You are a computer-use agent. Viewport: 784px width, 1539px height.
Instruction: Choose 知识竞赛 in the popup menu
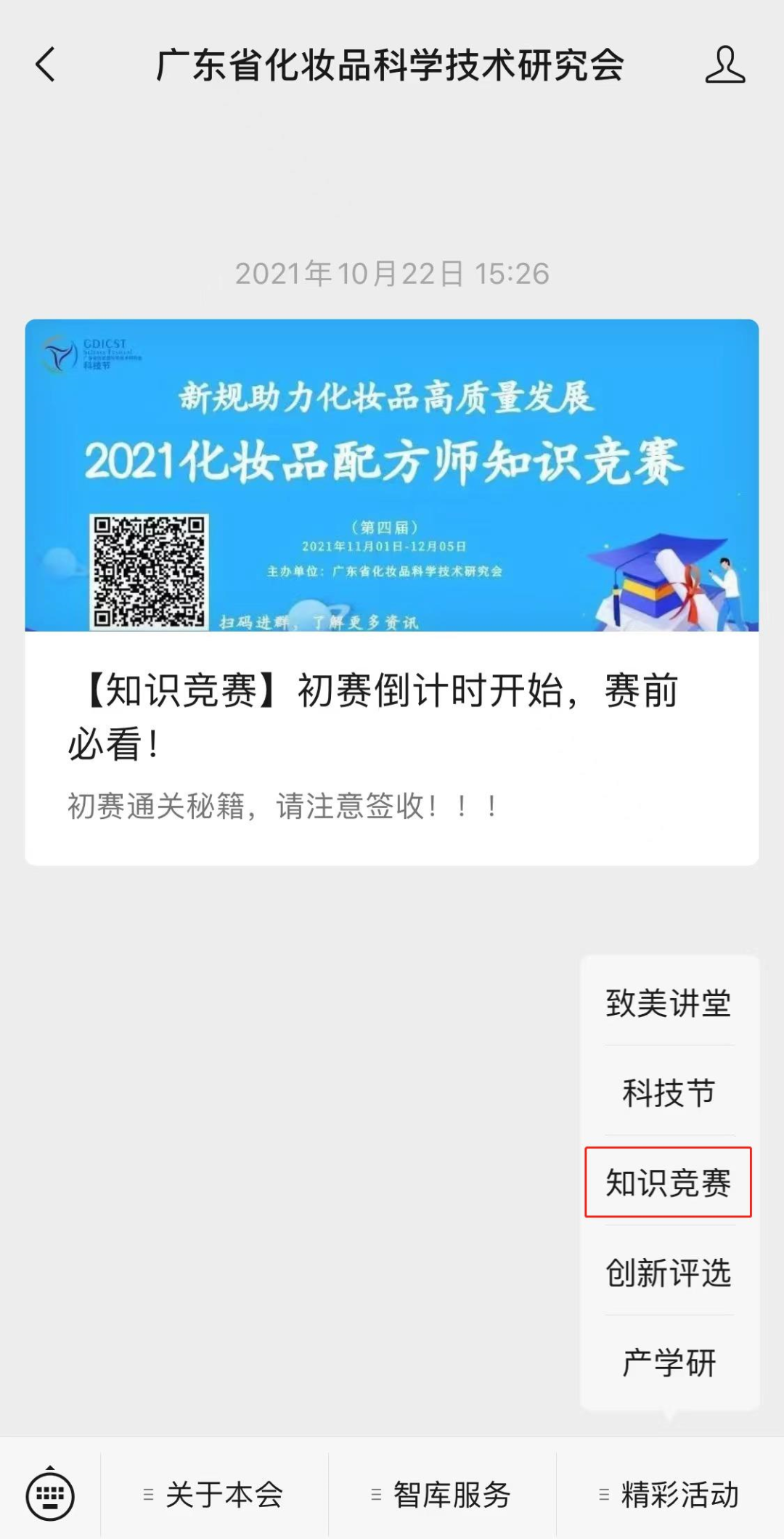point(669,1183)
